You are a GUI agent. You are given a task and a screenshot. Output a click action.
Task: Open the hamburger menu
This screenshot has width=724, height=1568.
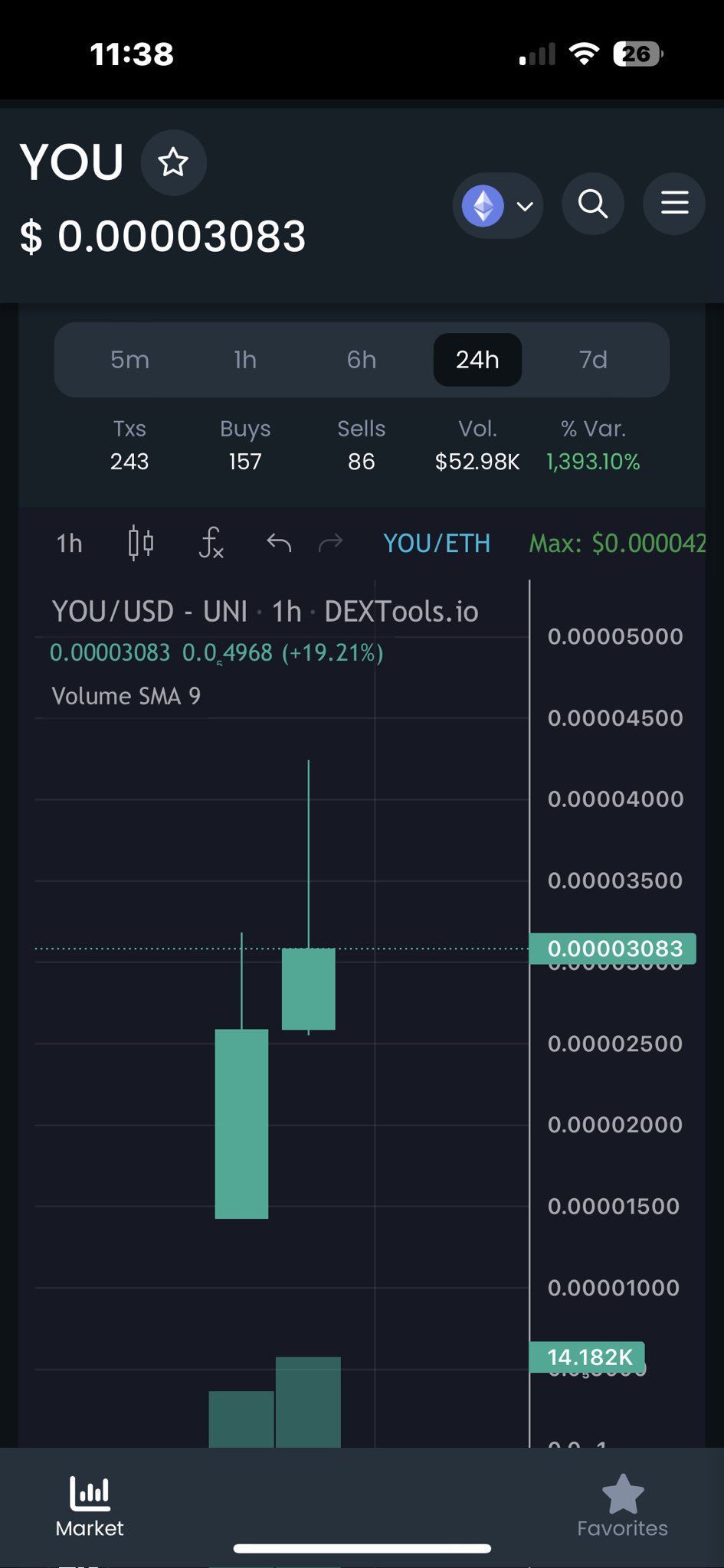674,204
